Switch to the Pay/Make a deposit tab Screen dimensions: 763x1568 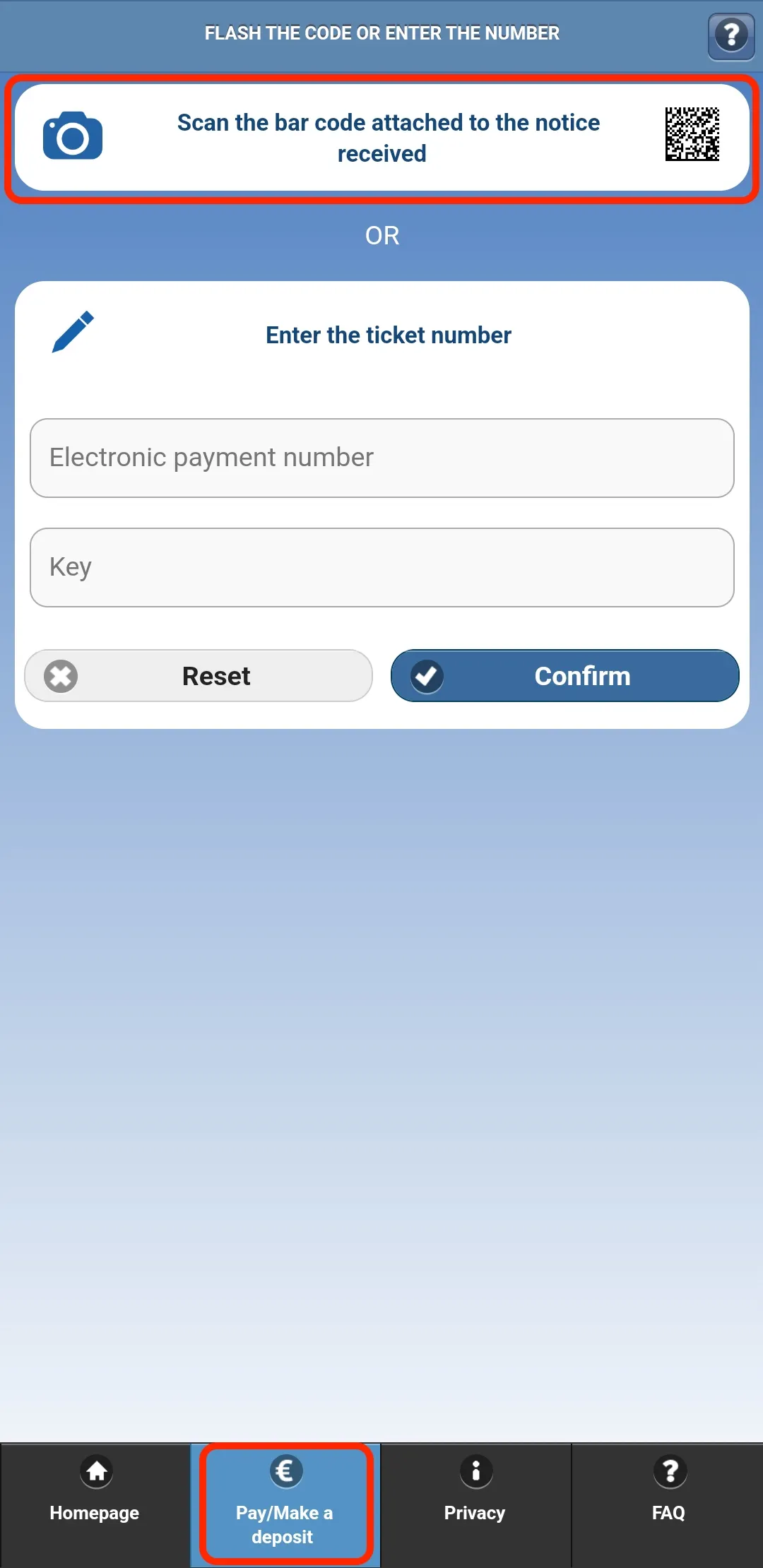click(285, 1503)
